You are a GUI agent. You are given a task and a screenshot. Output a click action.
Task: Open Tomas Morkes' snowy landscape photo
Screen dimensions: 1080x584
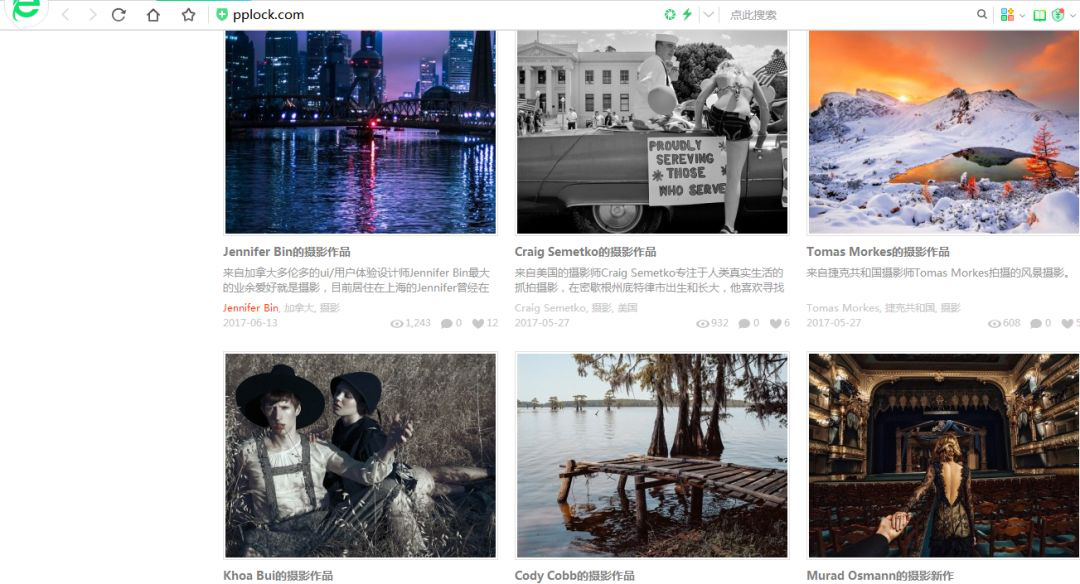(943, 131)
